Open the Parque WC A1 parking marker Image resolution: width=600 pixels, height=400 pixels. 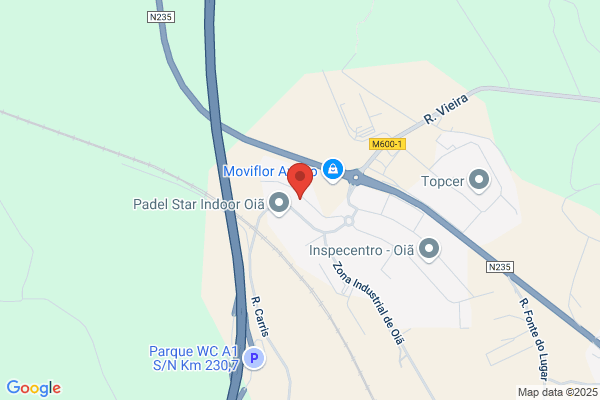click(x=254, y=358)
